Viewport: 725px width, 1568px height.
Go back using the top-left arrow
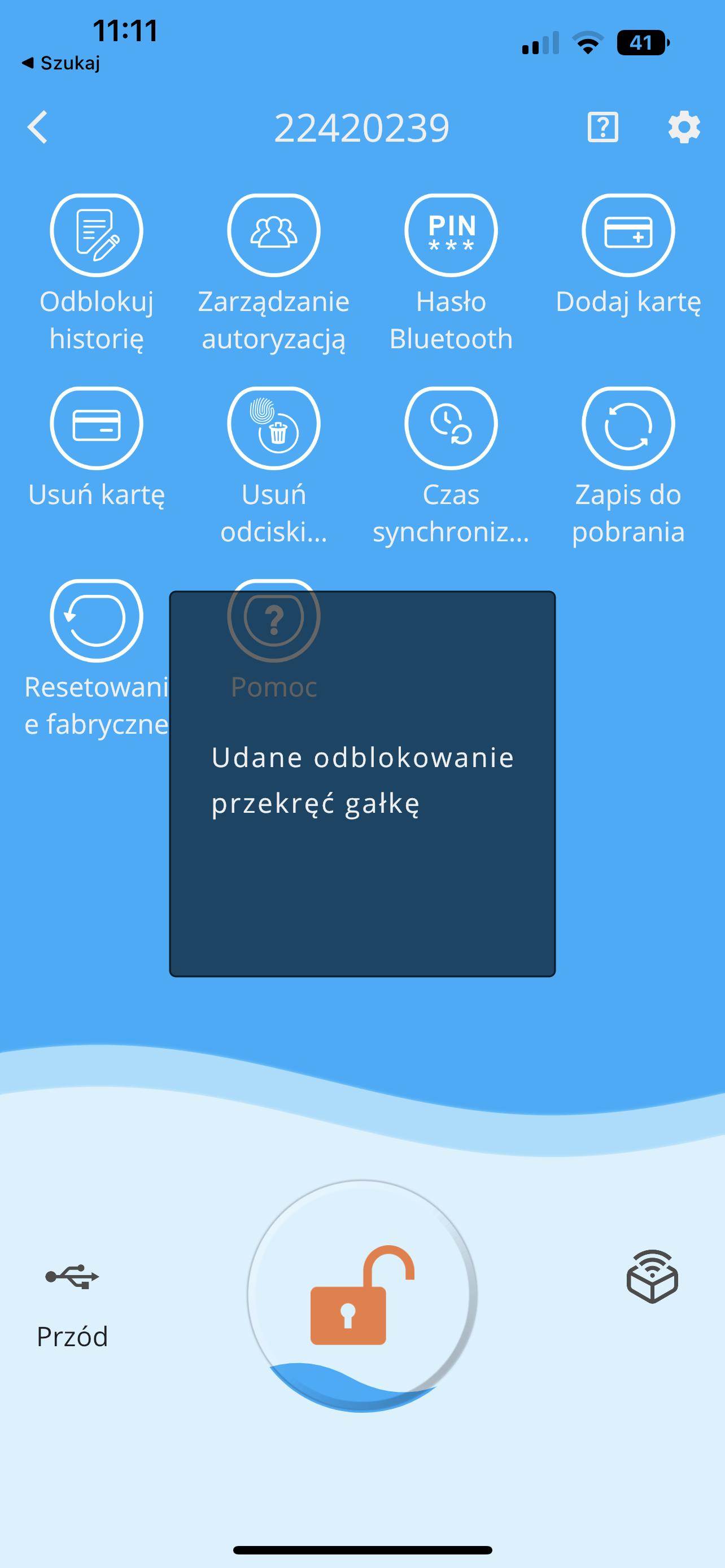(x=38, y=127)
